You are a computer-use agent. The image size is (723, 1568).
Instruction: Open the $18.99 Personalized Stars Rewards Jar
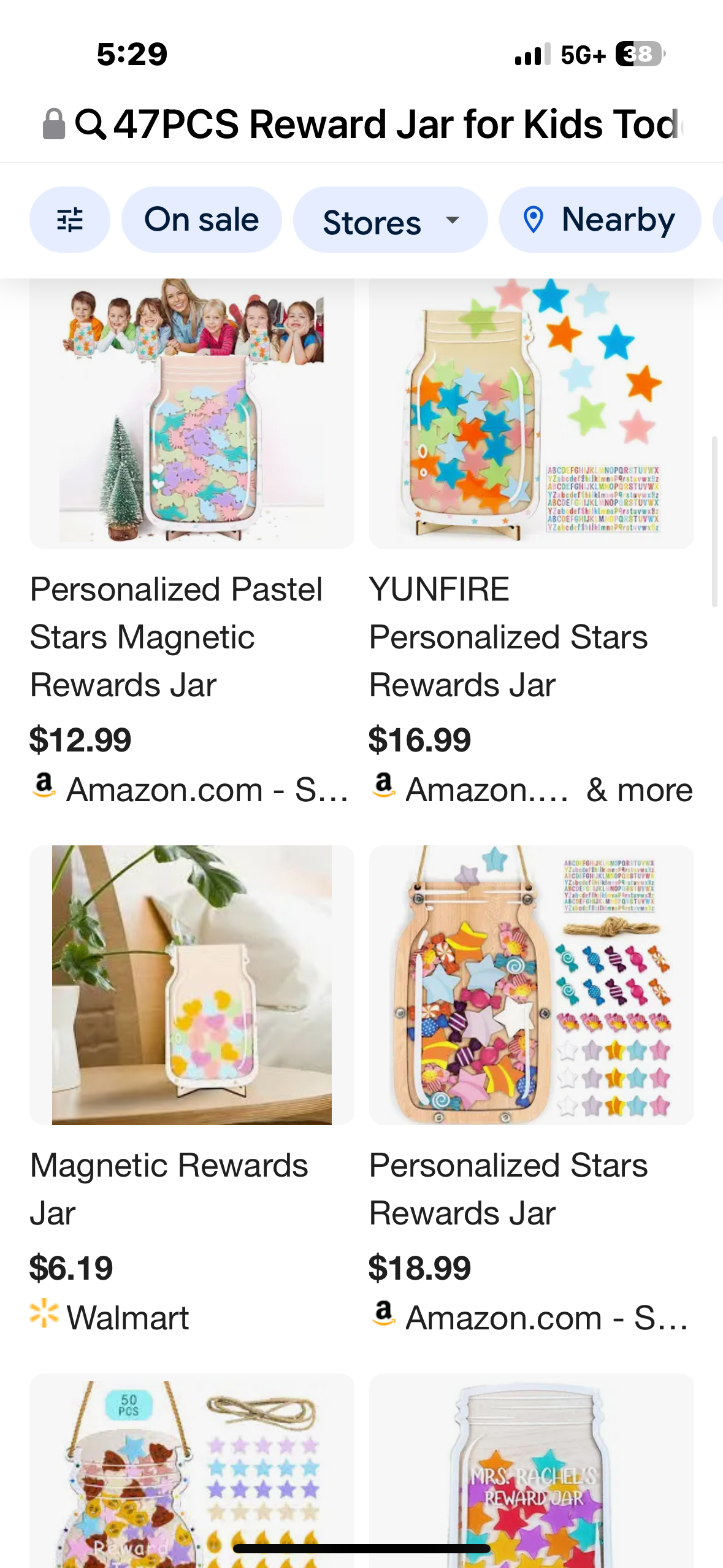click(508, 1188)
